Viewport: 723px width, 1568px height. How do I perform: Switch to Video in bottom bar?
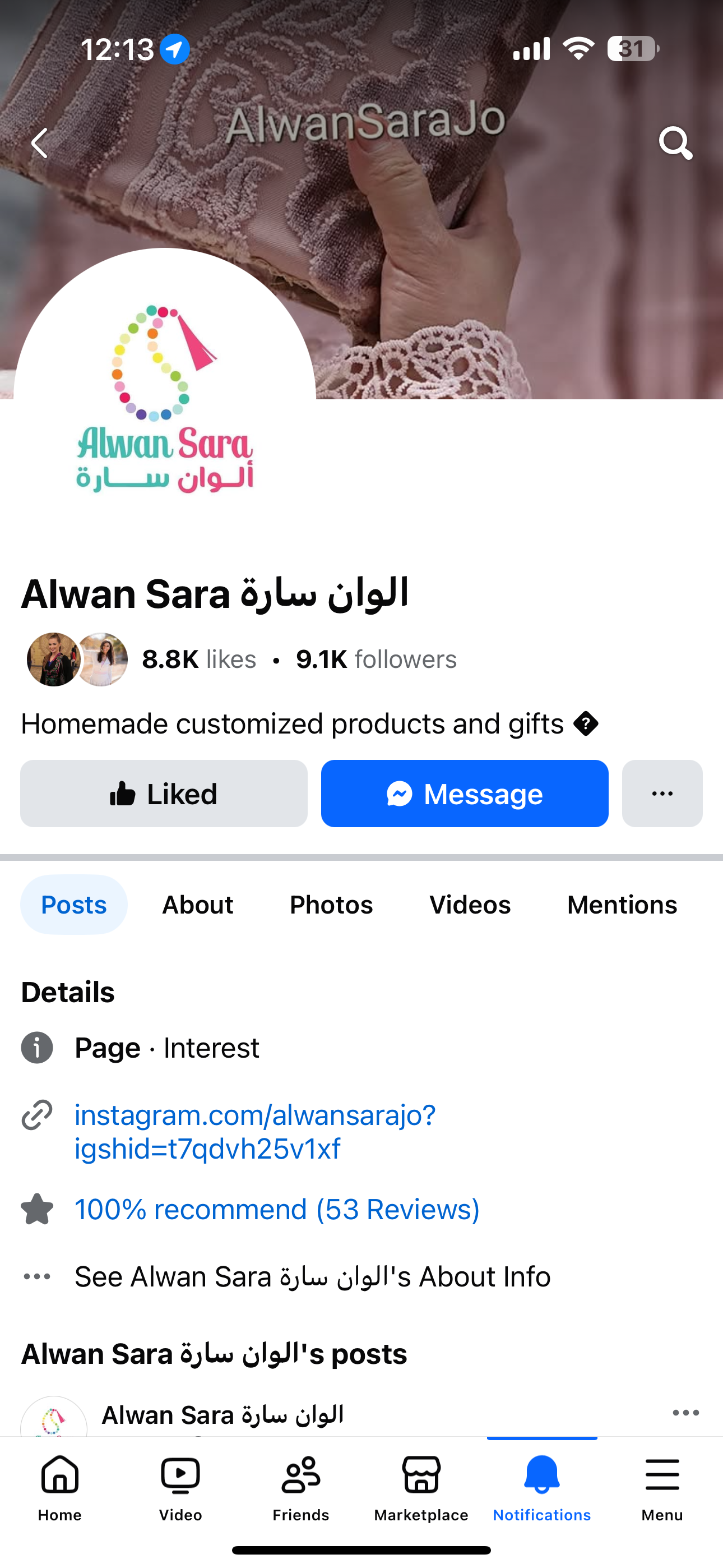pyautogui.click(x=180, y=1488)
